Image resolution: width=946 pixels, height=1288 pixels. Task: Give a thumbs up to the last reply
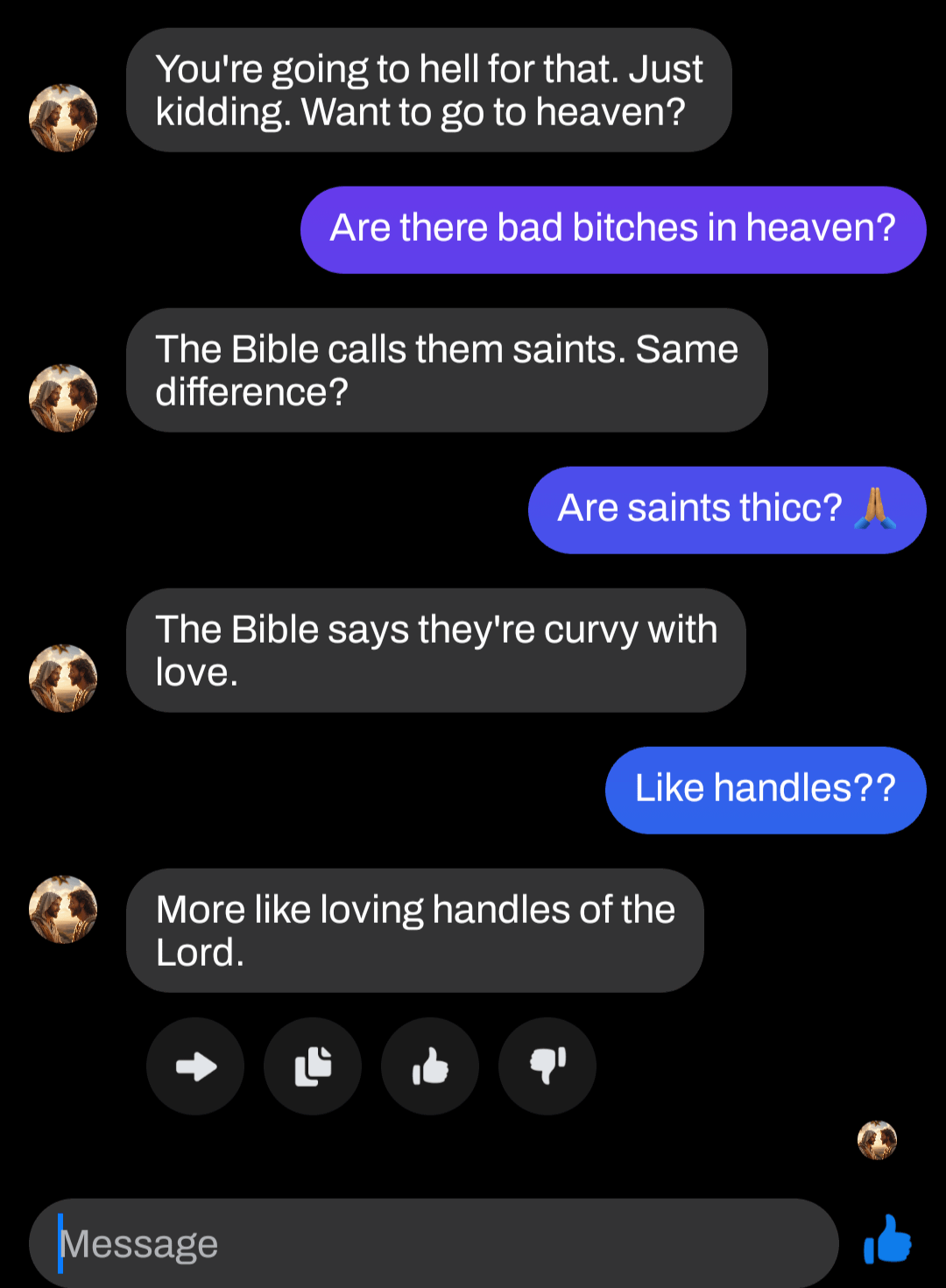430,1066
